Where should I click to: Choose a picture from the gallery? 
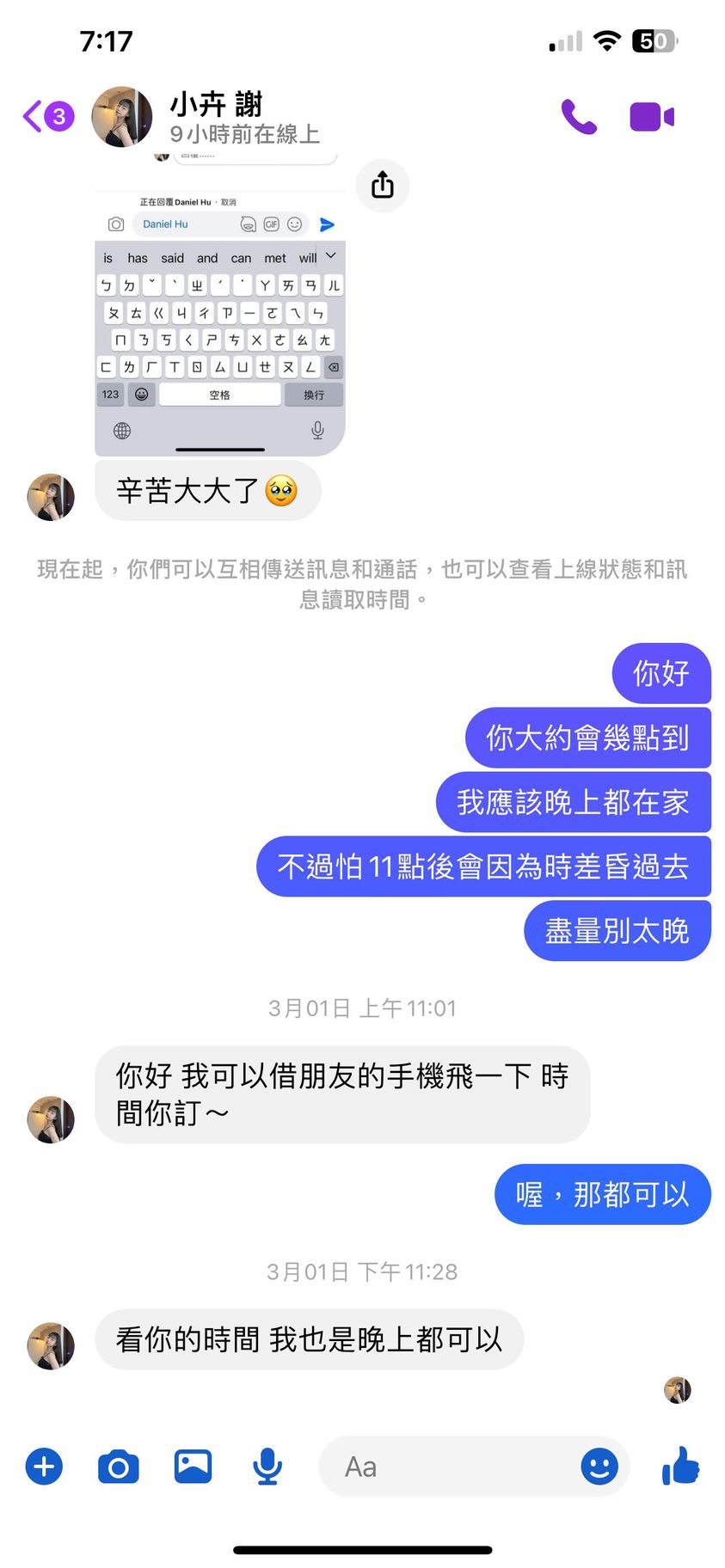coord(193,1466)
